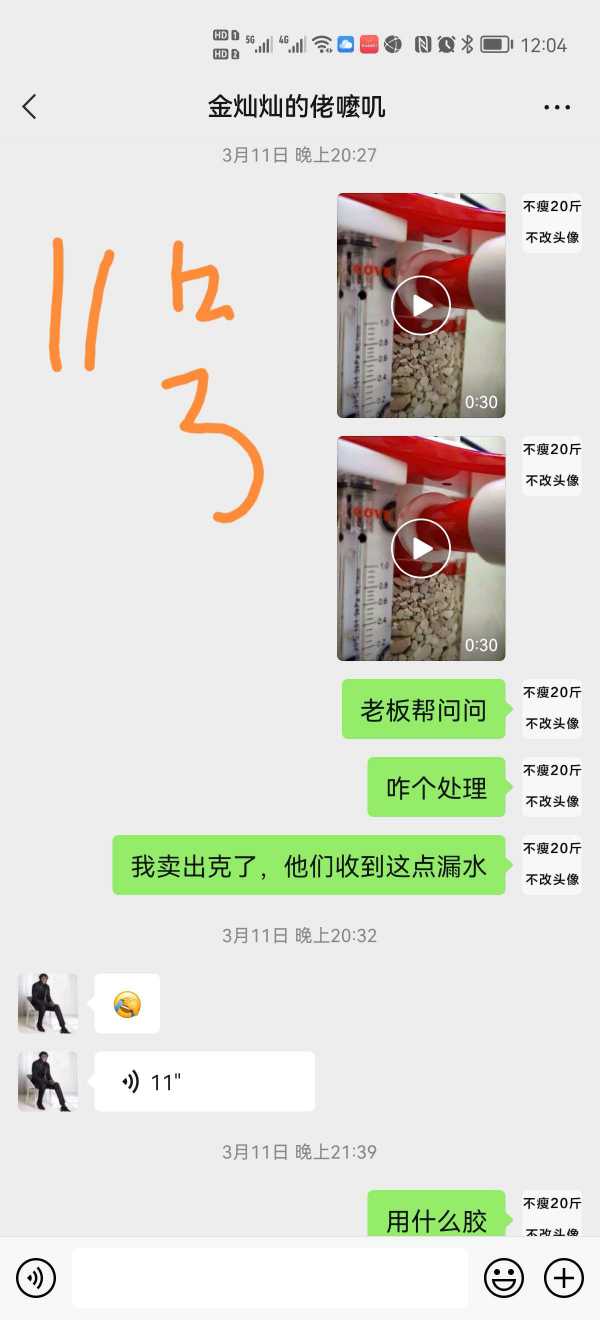Open the plus attachment menu
The width and height of the screenshot is (600, 1320).
[563, 1277]
